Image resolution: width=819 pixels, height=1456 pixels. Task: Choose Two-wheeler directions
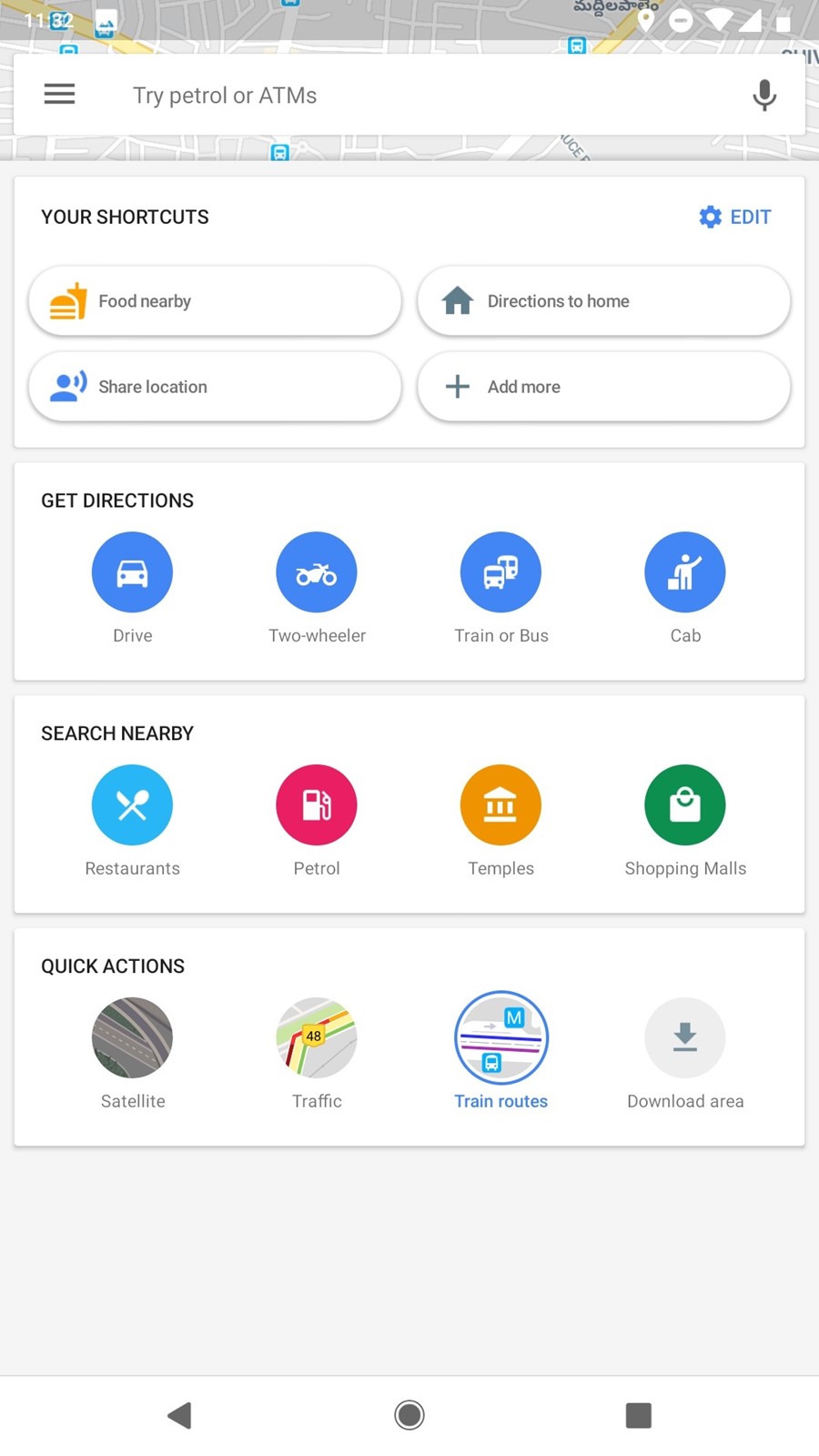317,587
